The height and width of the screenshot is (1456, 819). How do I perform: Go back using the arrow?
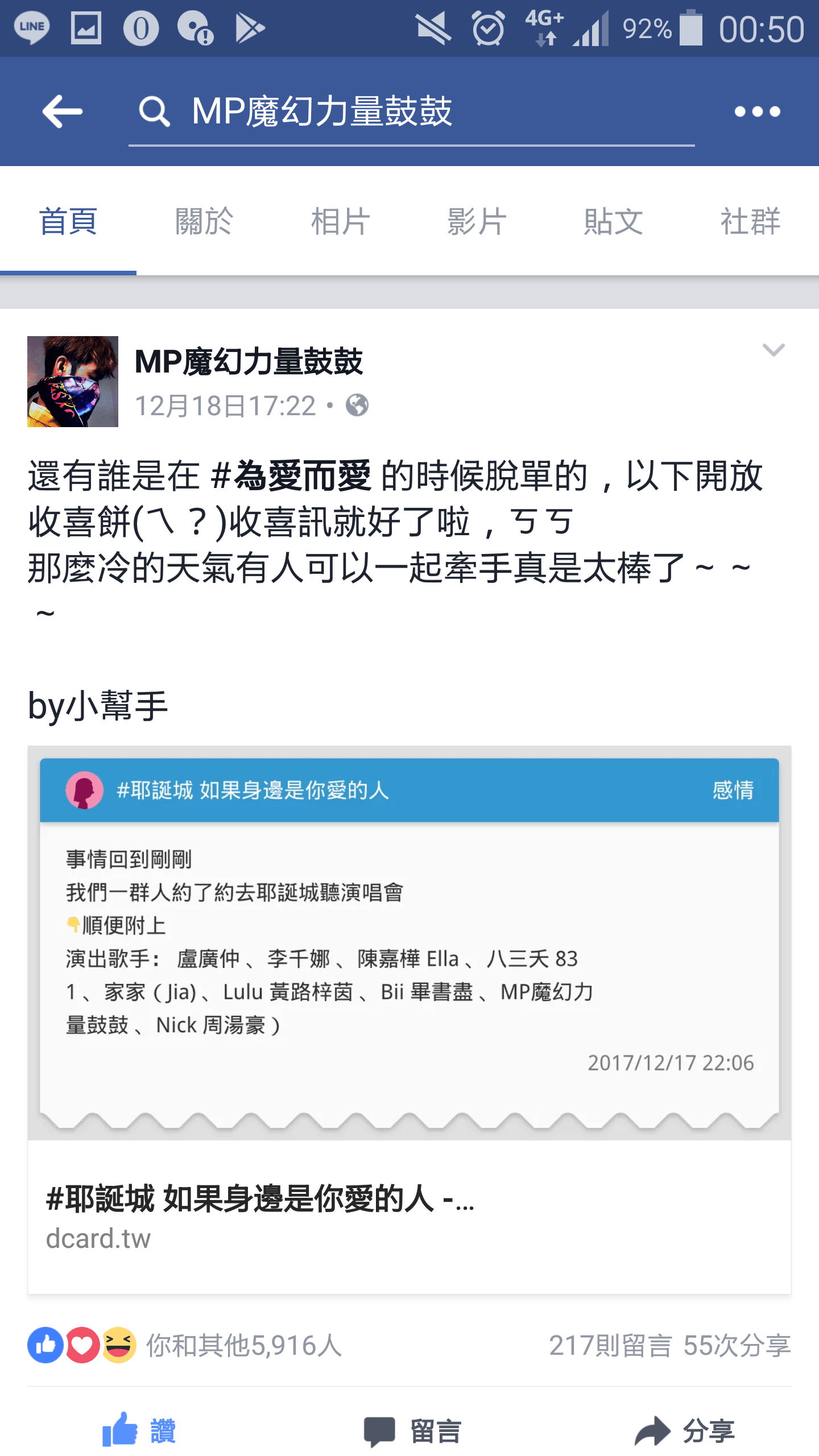click(63, 111)
